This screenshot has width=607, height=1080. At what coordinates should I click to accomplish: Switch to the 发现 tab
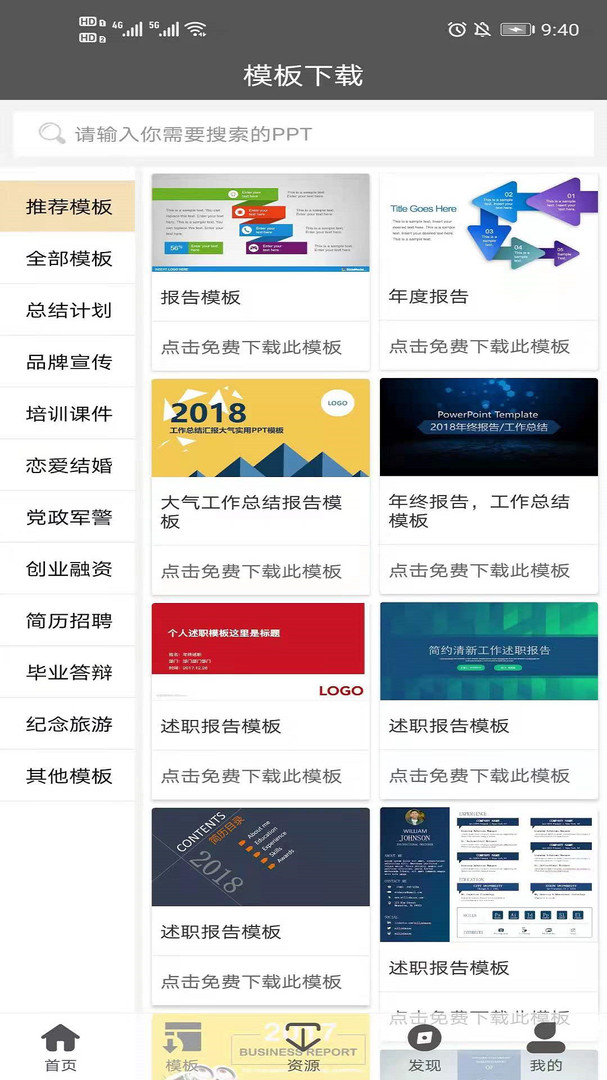[424, 1047]
